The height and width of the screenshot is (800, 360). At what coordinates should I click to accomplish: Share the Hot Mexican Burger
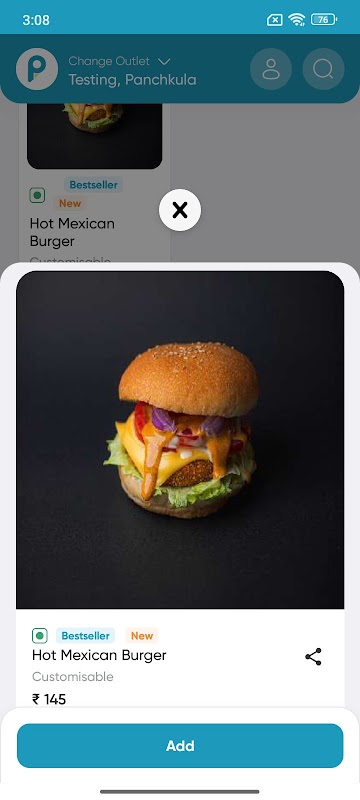pyautogui.click(x=313, y=657)
